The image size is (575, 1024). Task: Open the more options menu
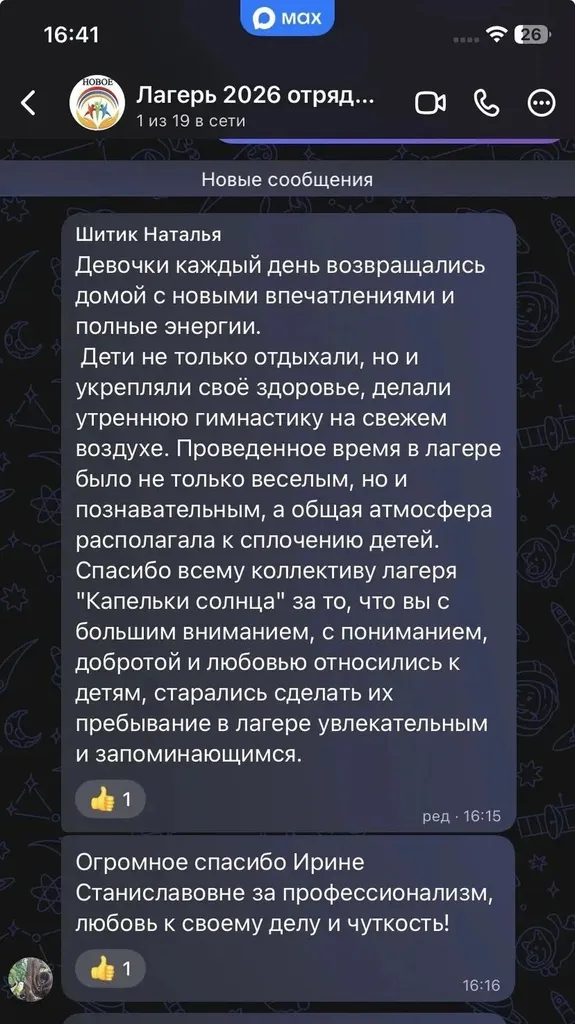542,103
